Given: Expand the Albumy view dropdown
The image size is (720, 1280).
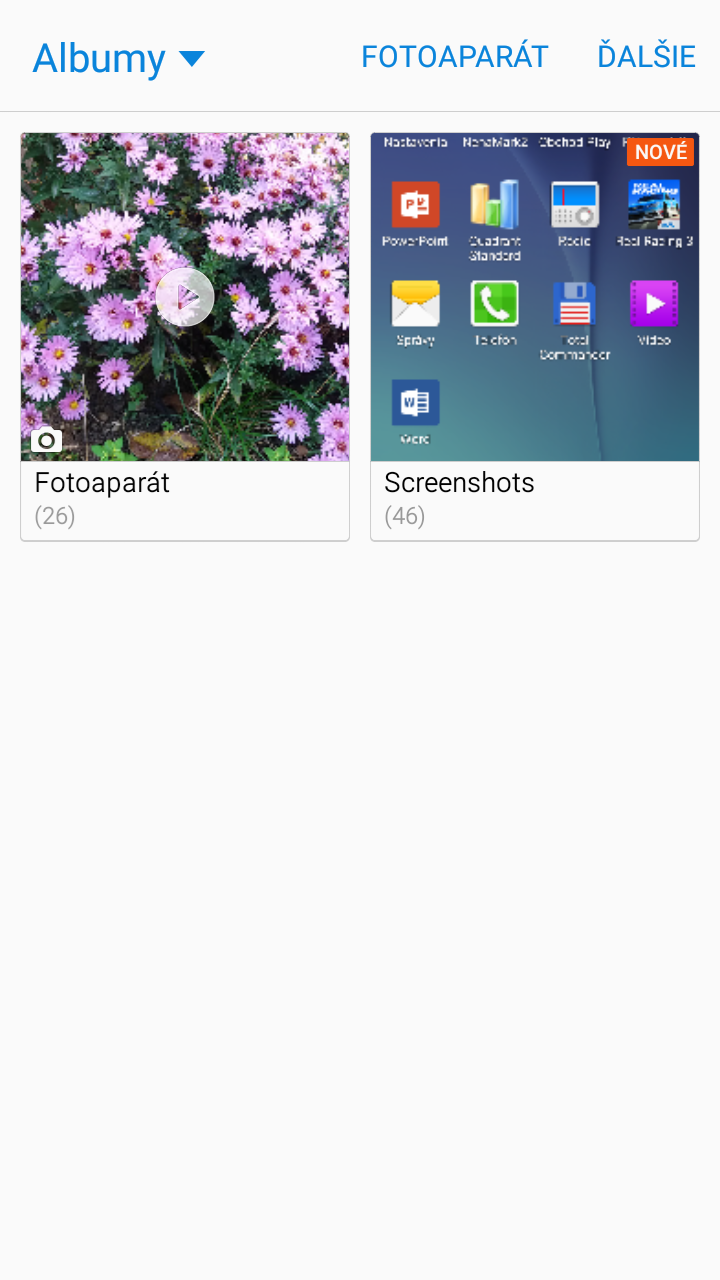Looking at the screenshot, I should point(118,58).
